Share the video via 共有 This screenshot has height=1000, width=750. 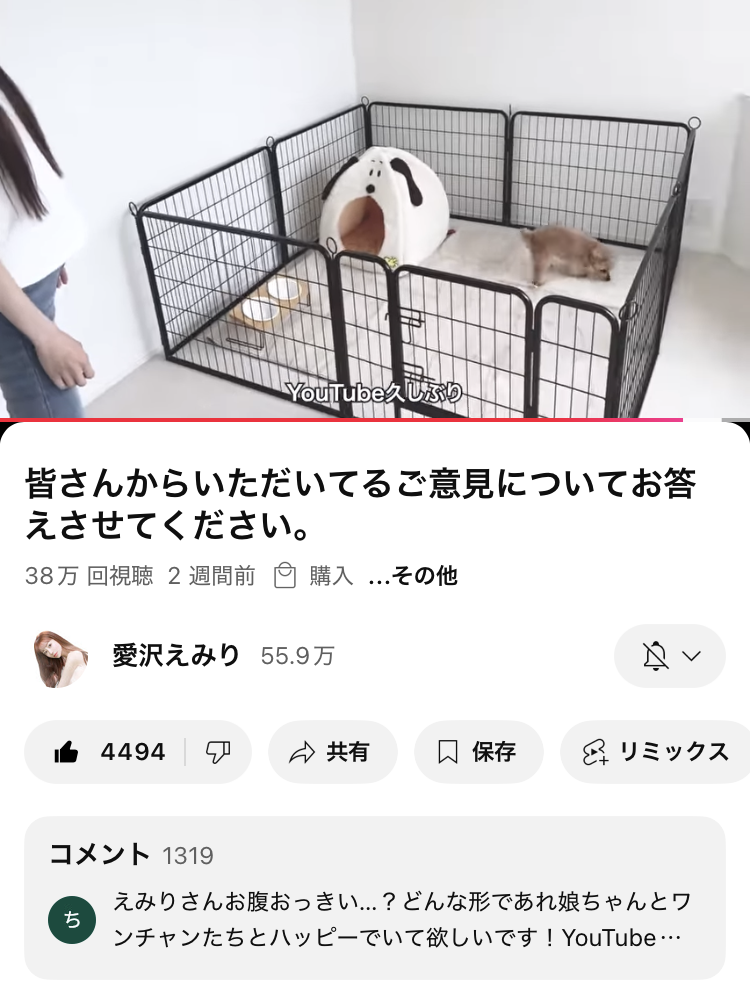click(x=332, y=752)
